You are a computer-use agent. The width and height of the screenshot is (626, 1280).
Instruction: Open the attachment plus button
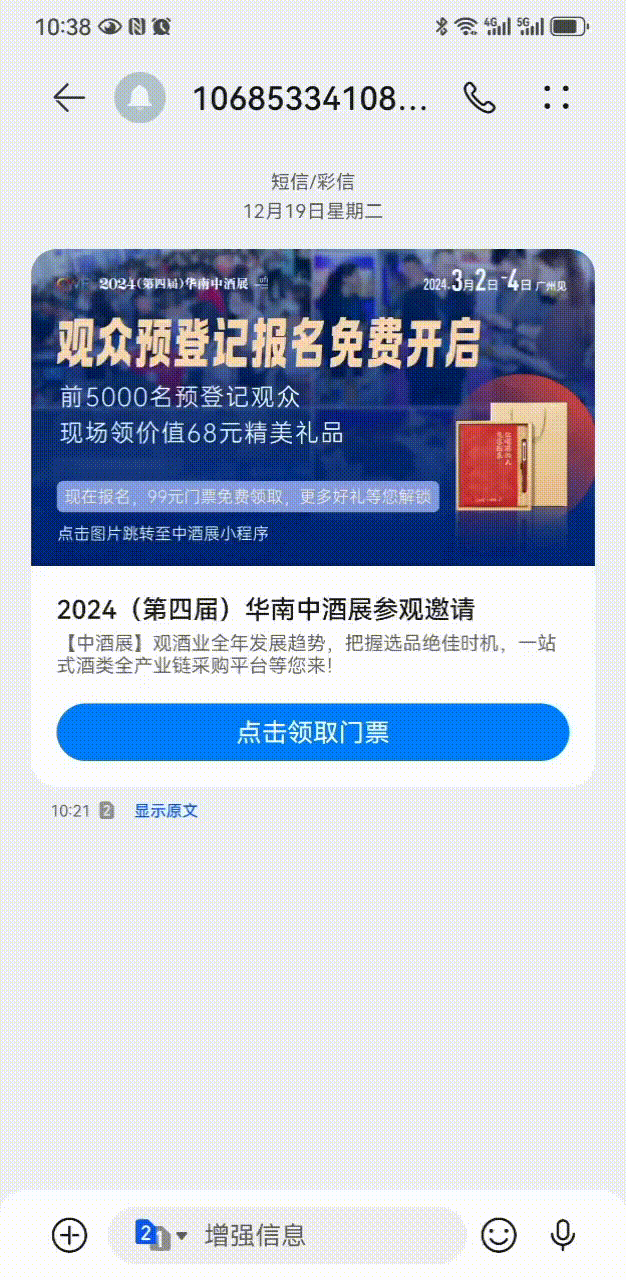tap(69, 1235)
